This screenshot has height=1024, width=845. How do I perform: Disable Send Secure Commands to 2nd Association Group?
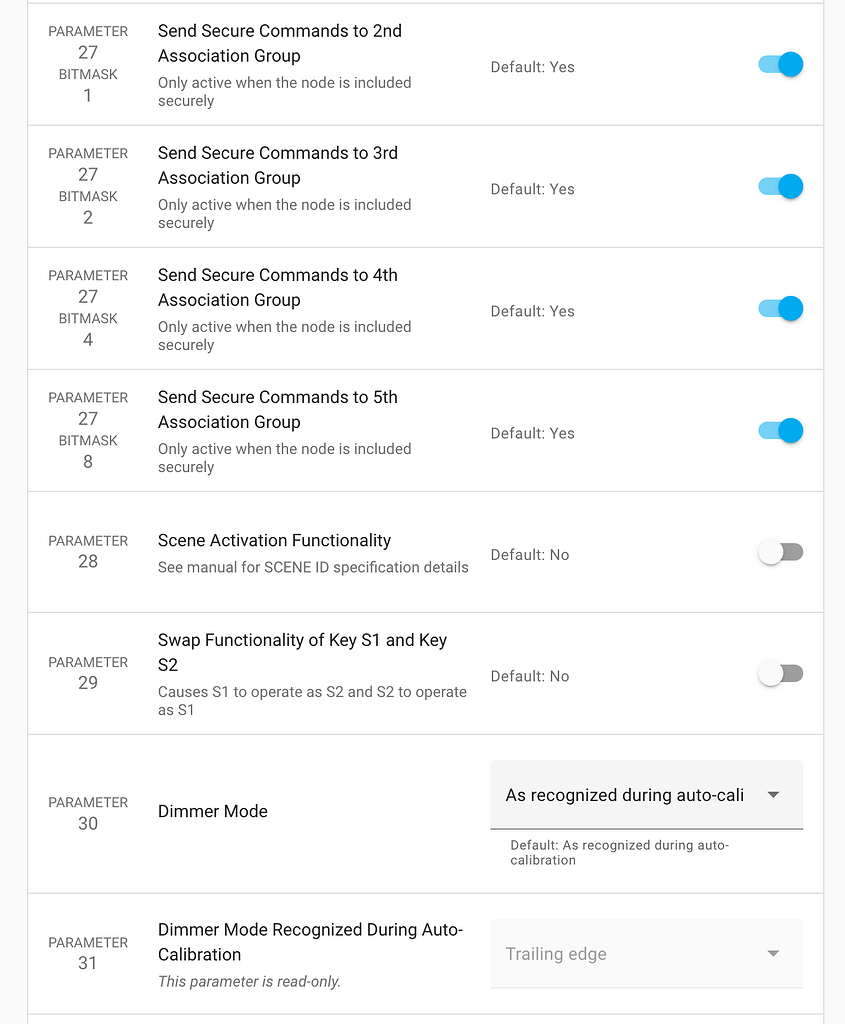[779, 64]
